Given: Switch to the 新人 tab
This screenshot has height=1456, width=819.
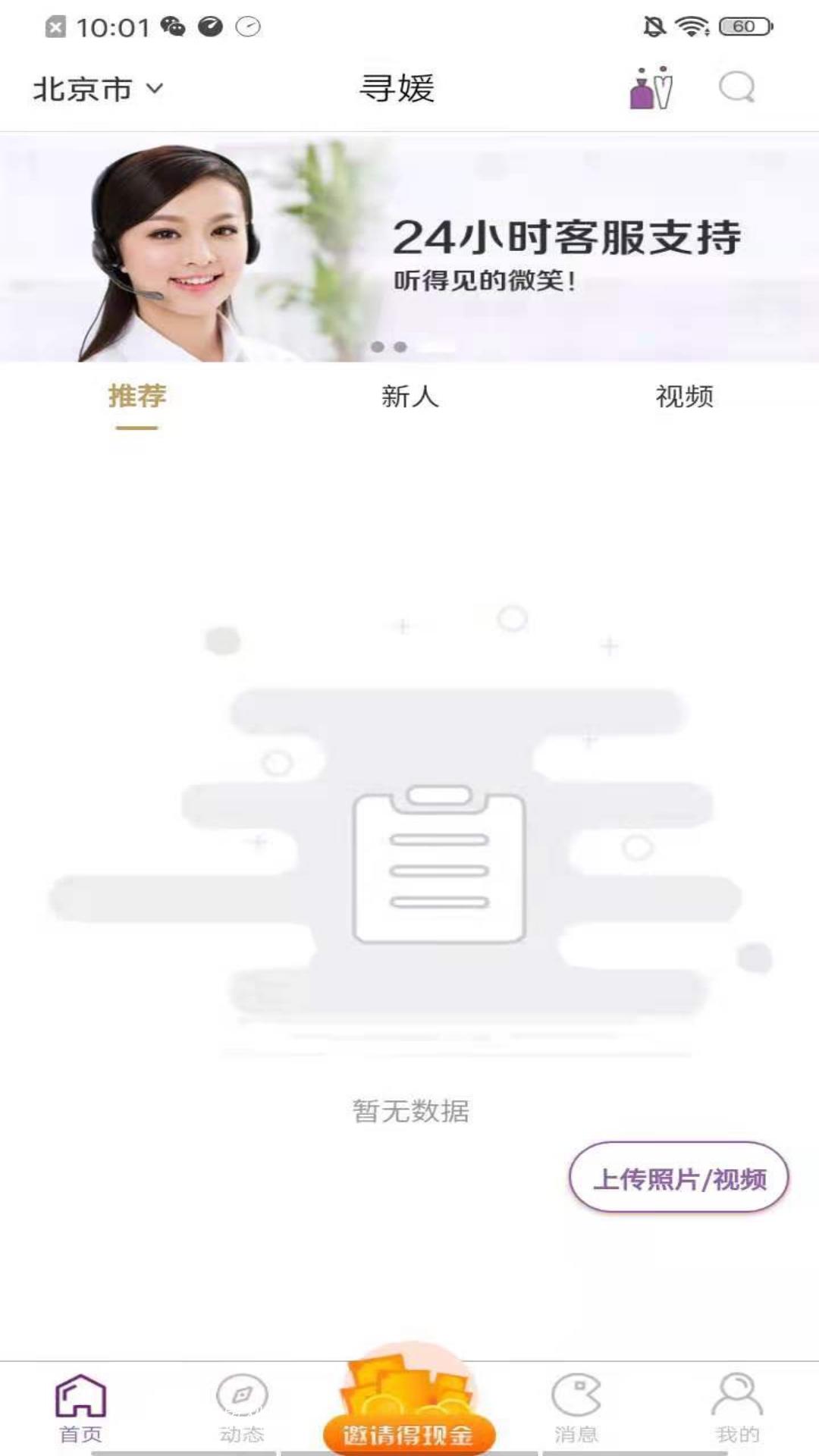Looking at the screenshot, I should pyautogui.click(x=409, y=396).
